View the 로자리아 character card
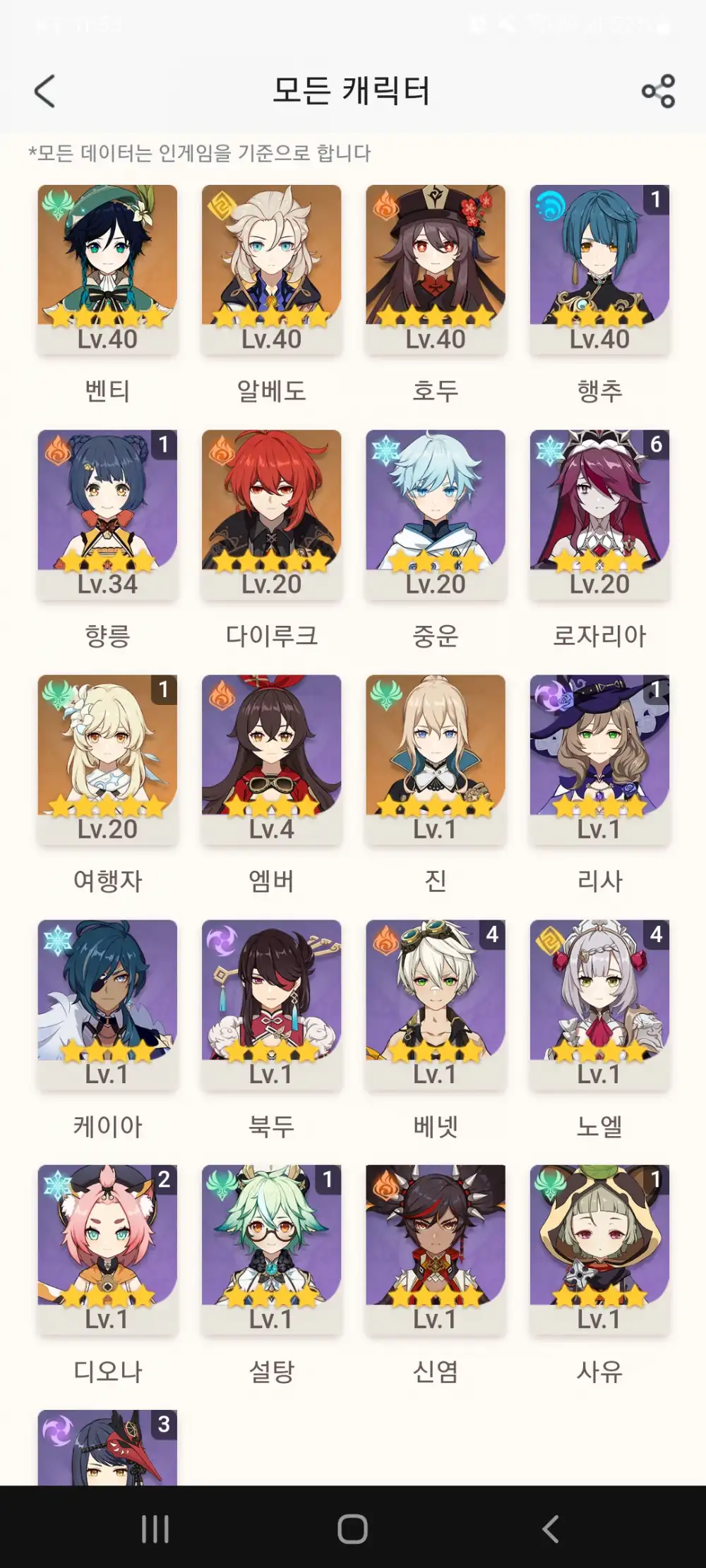 [599, 513]
